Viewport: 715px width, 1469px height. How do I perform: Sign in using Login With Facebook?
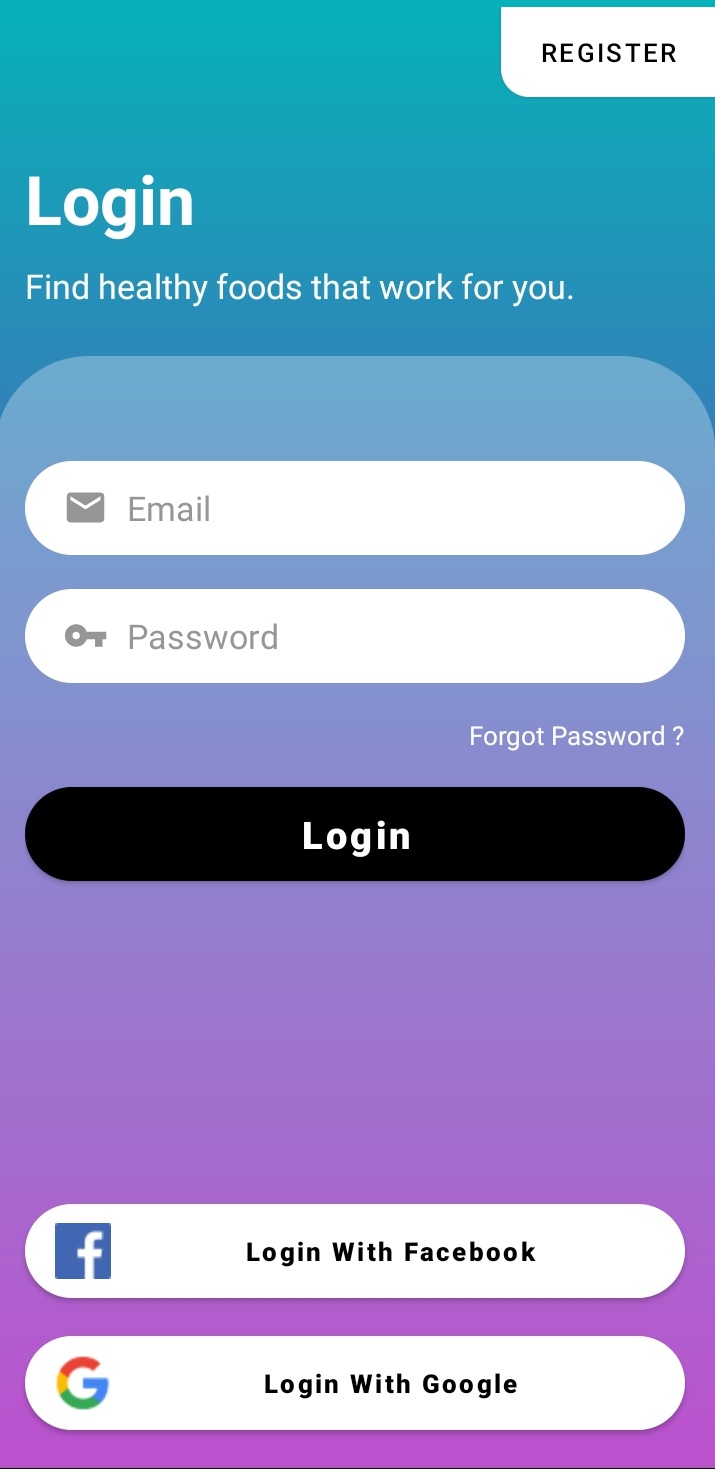tap(355, 1251)
